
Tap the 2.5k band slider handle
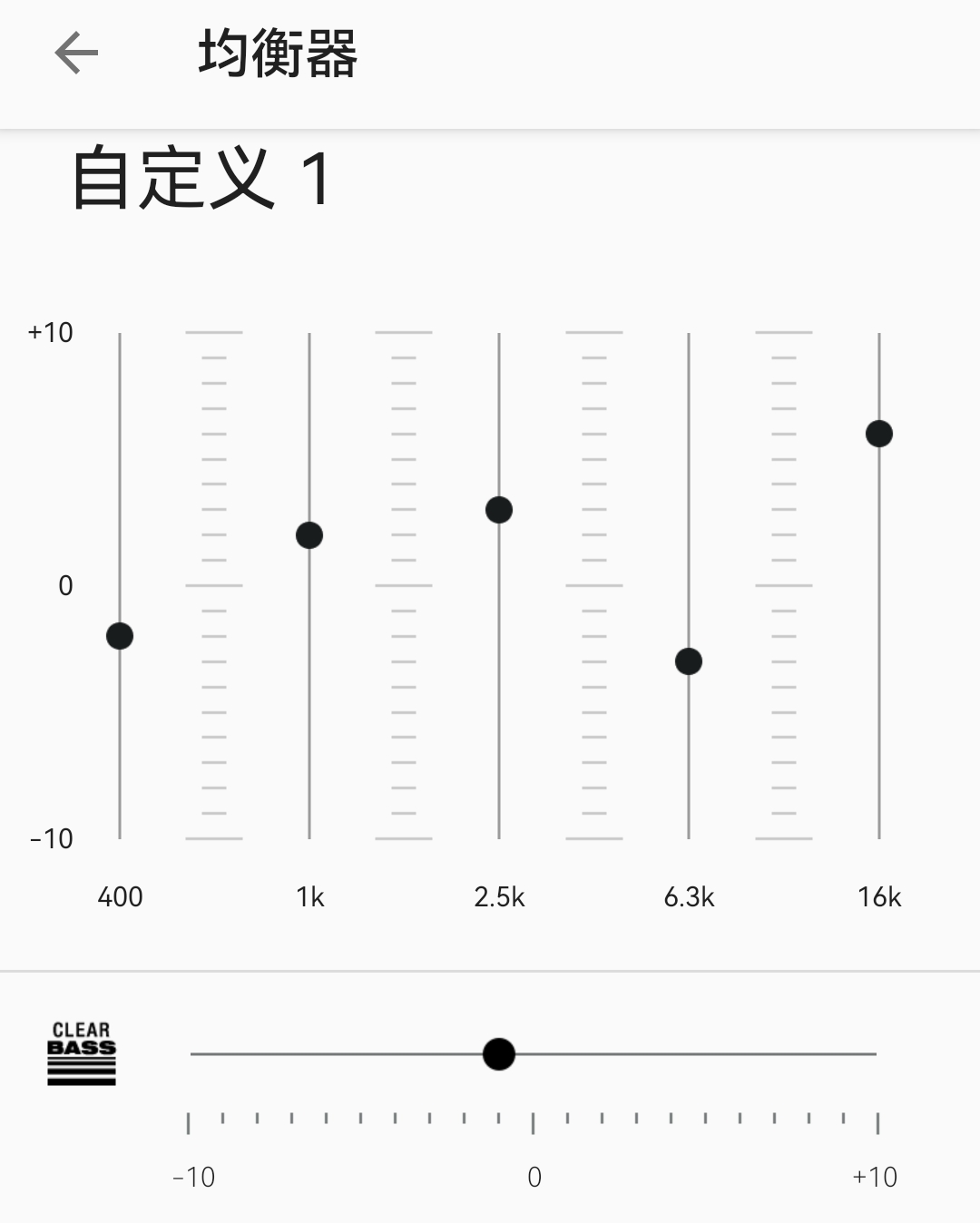pyautogui.click(x=499, y=510)
